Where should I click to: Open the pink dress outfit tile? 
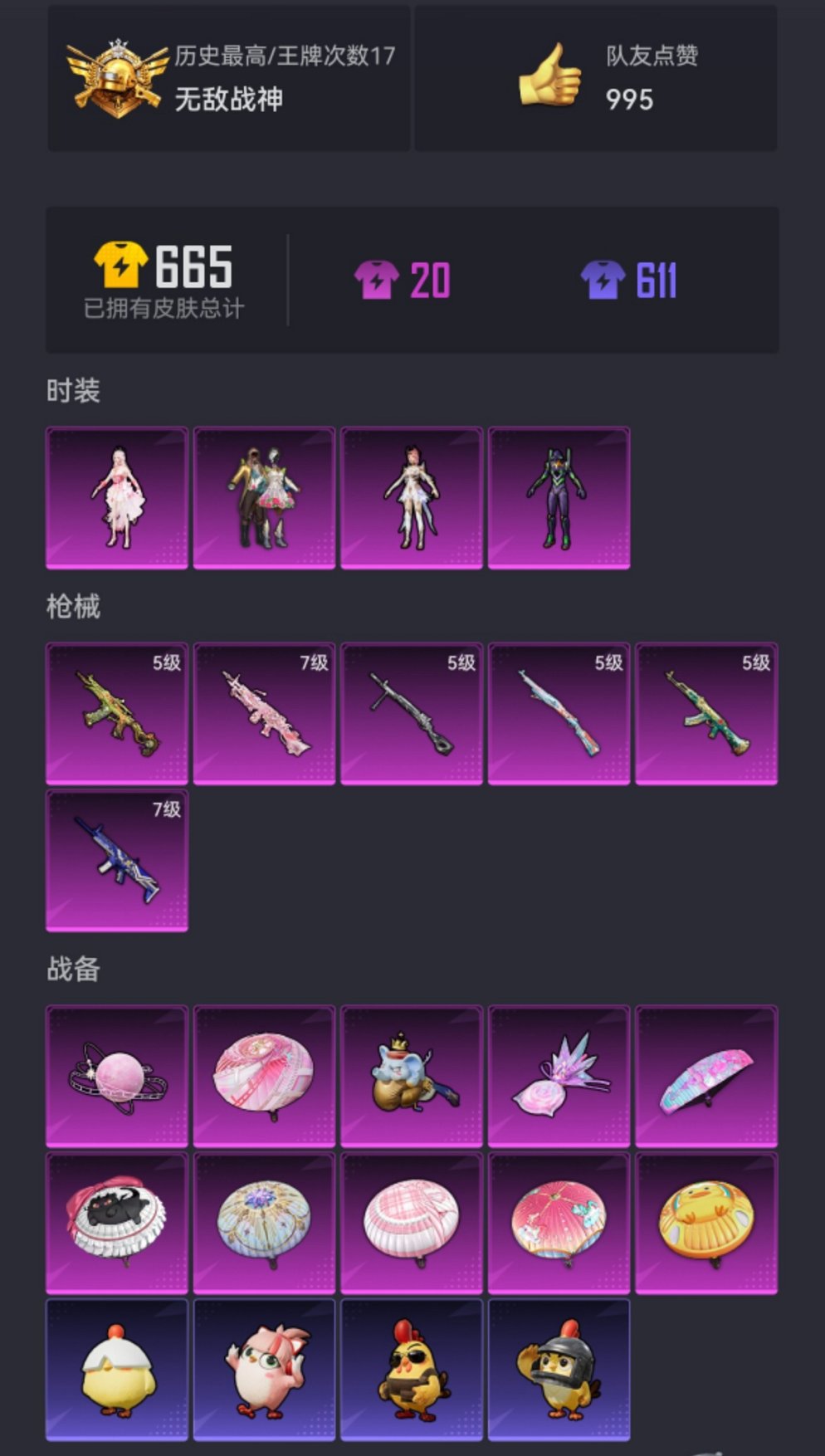117,497
